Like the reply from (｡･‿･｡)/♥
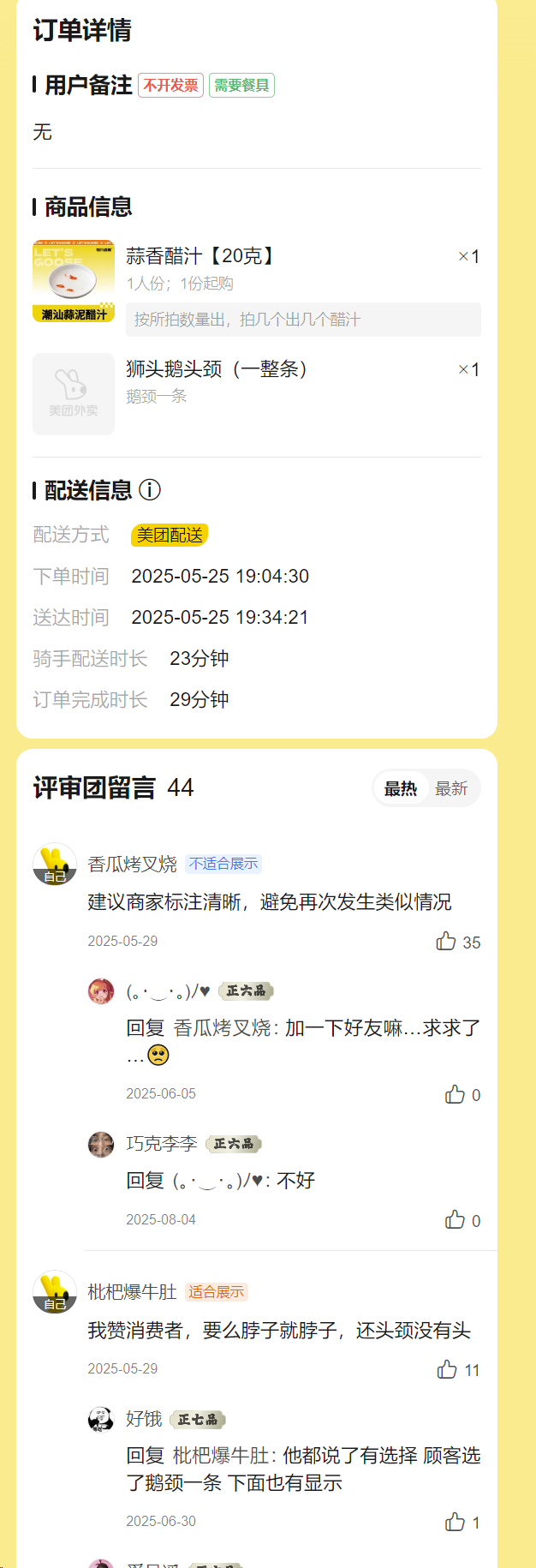Screen dimensions: 536x1568 point(455,1094)
